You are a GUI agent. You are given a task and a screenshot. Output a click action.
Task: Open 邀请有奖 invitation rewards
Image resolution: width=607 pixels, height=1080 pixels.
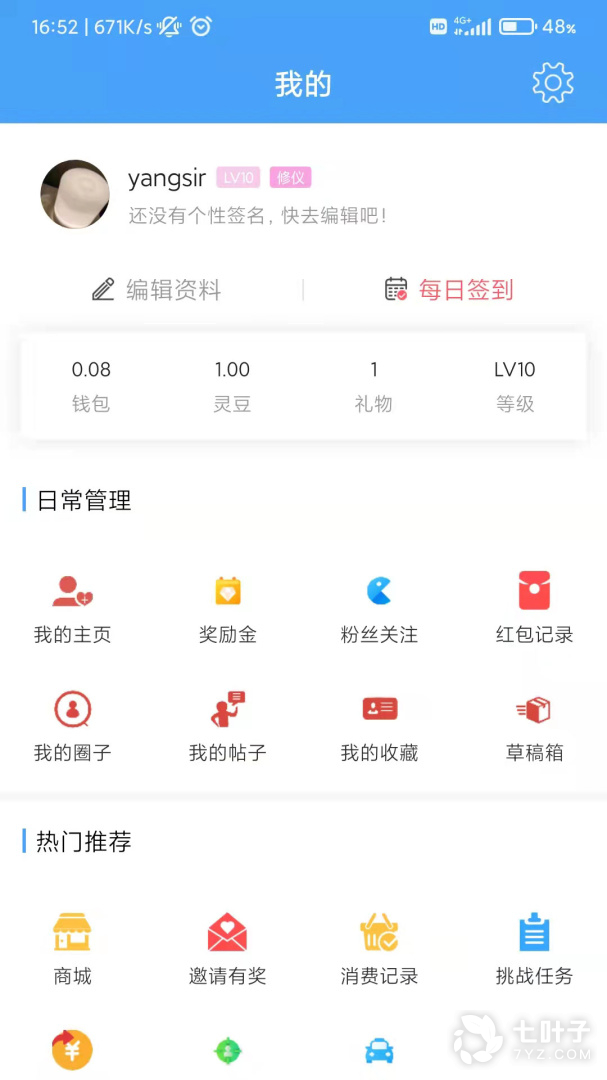[x=228, y=948]
